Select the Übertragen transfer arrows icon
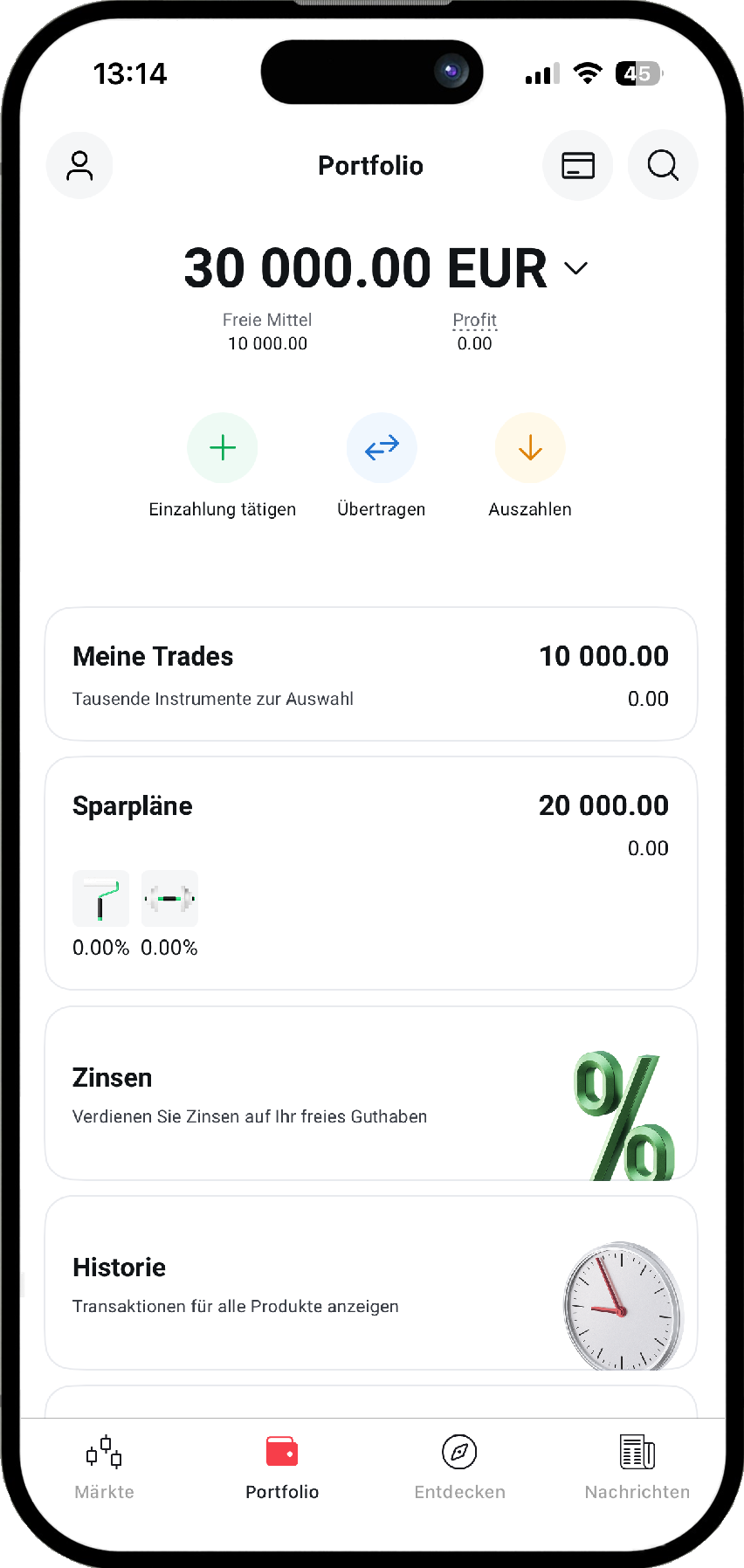744x1568 pixels. pyautogui.click(x=382, y=447)
